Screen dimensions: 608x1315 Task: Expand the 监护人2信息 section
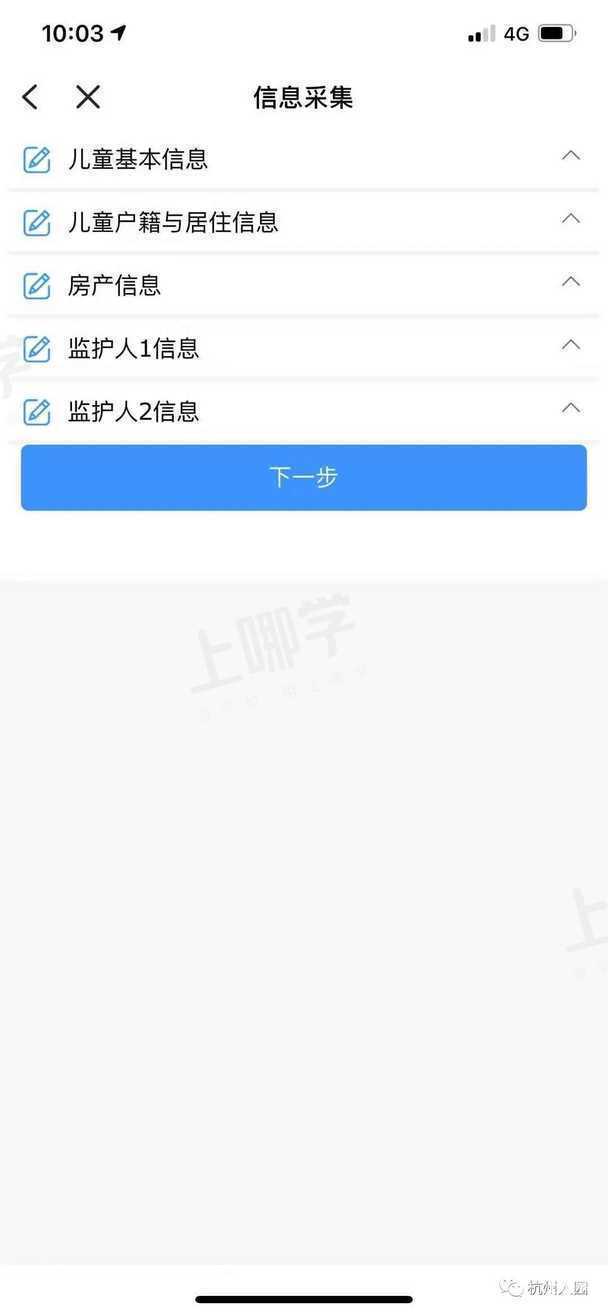tap(570, 408)
